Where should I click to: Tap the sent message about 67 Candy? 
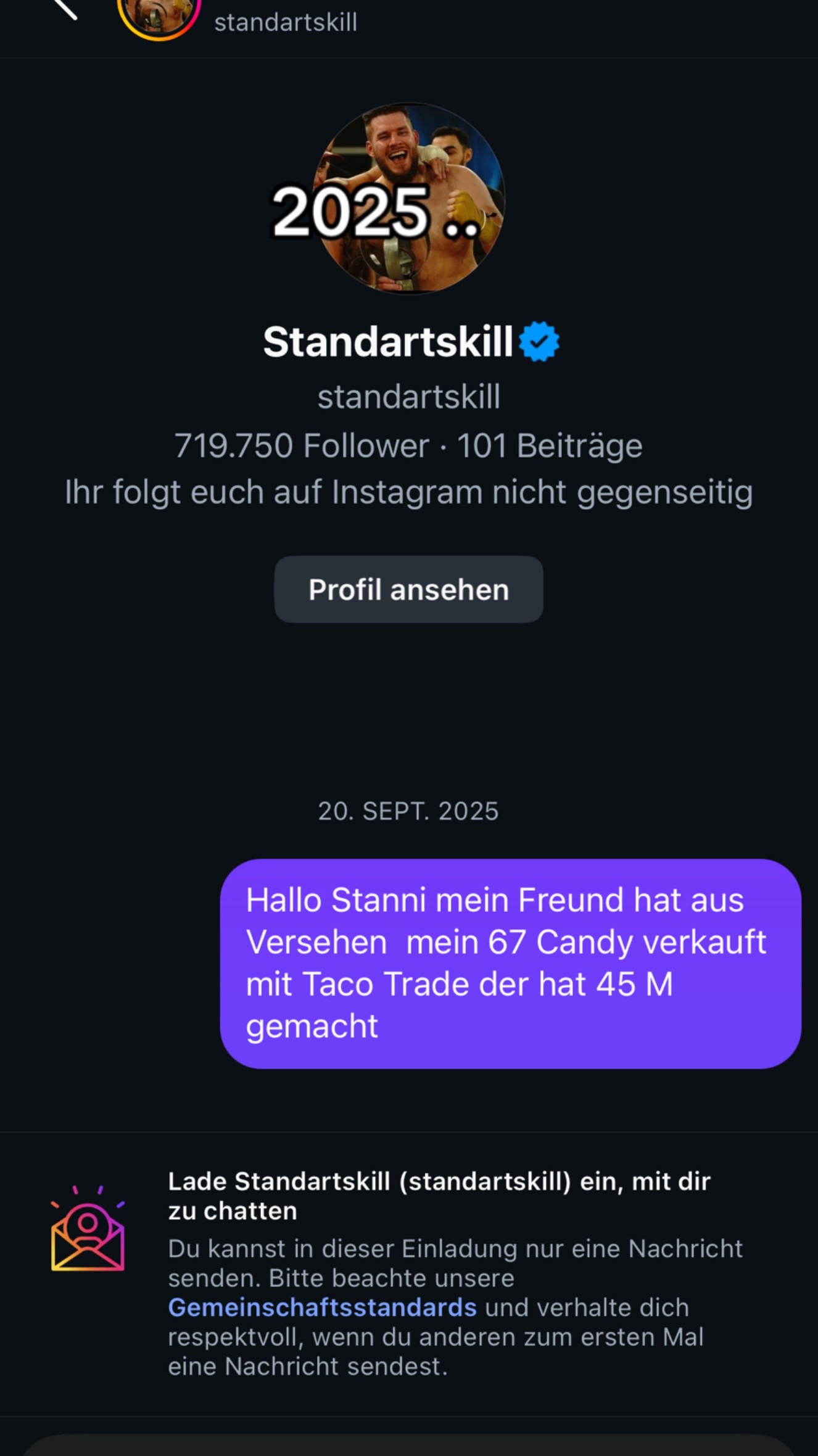(511, 964)
